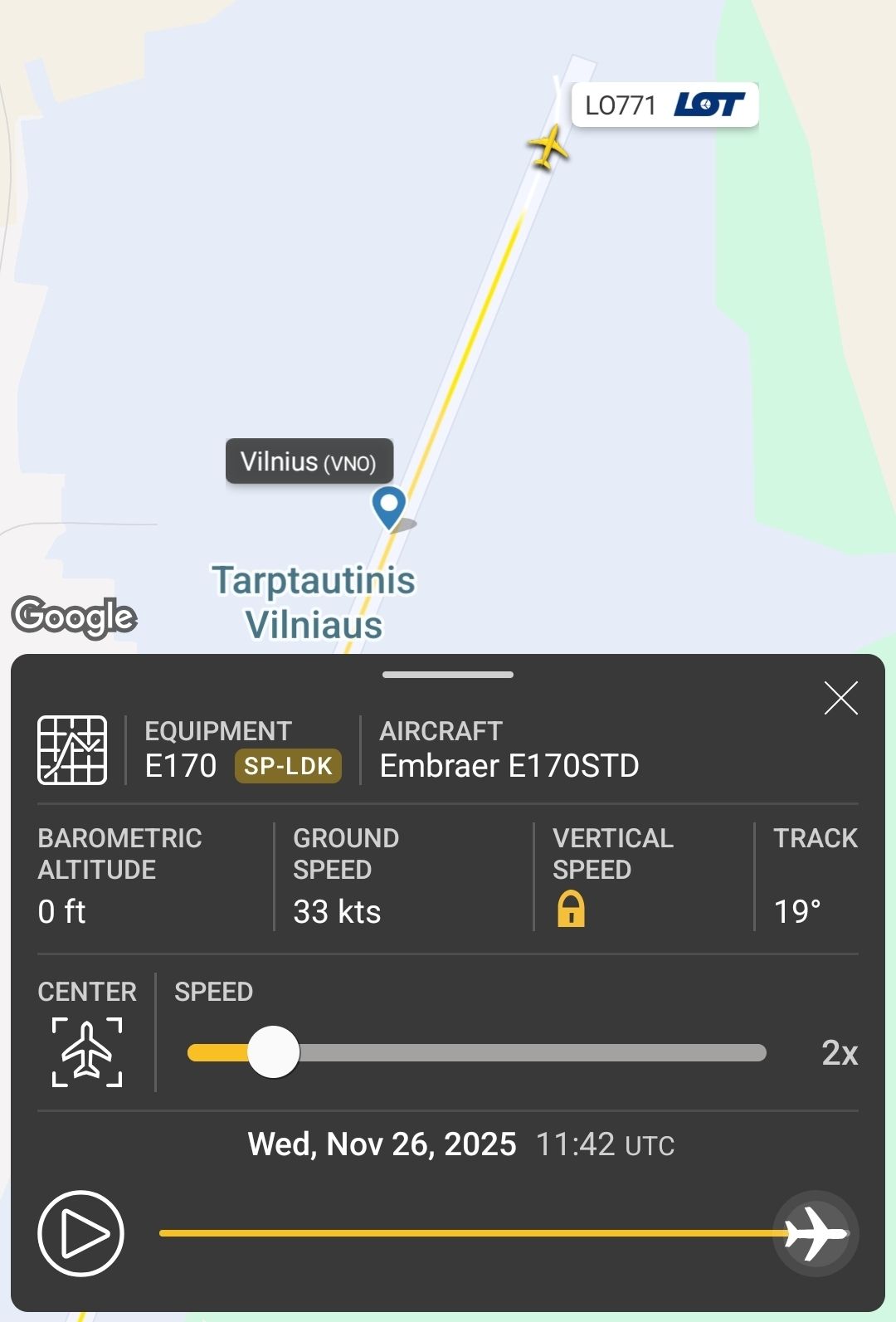Click the SP-LDK registration badge
Image resolution: width=896 pixels, height=1322 pixels.
288,767
